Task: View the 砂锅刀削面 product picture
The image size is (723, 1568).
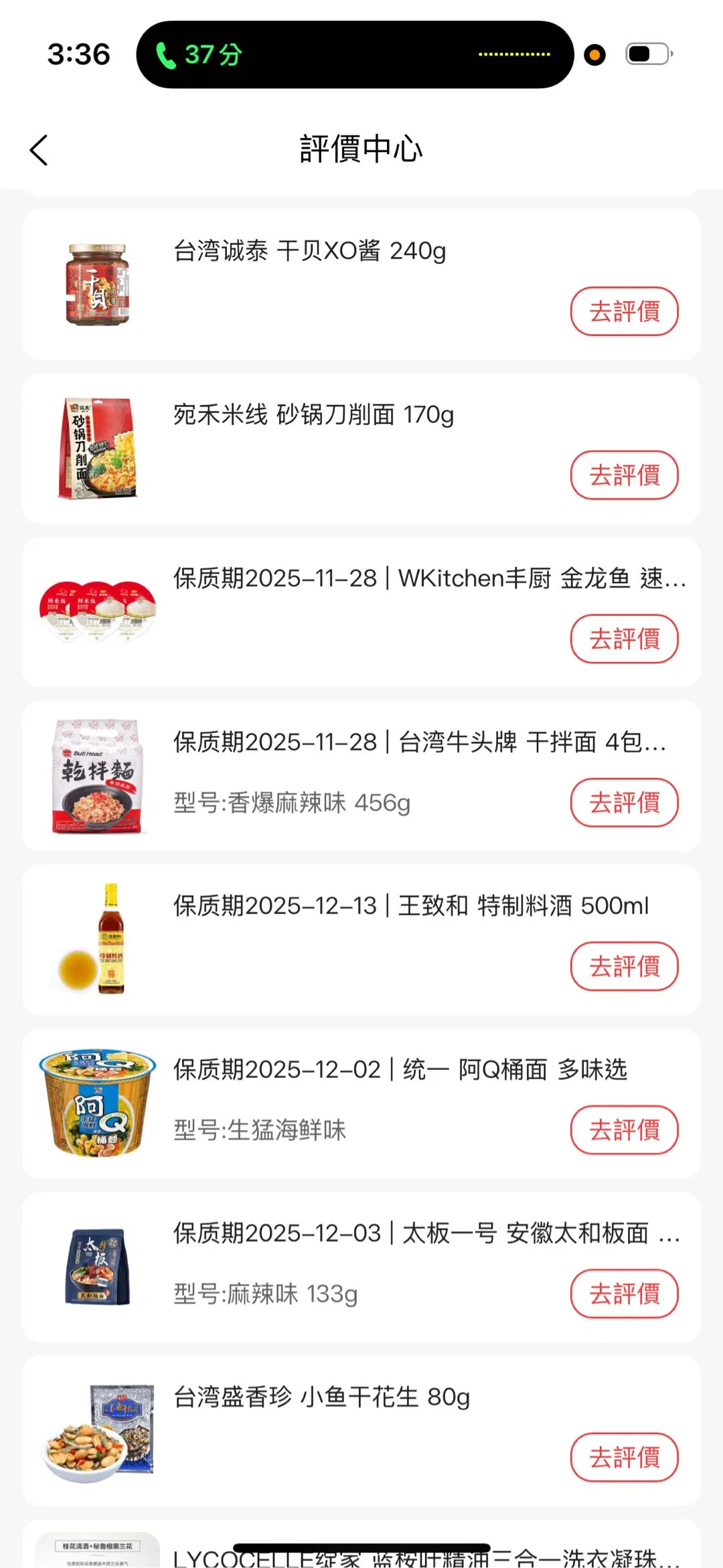Action: (98, 449)
